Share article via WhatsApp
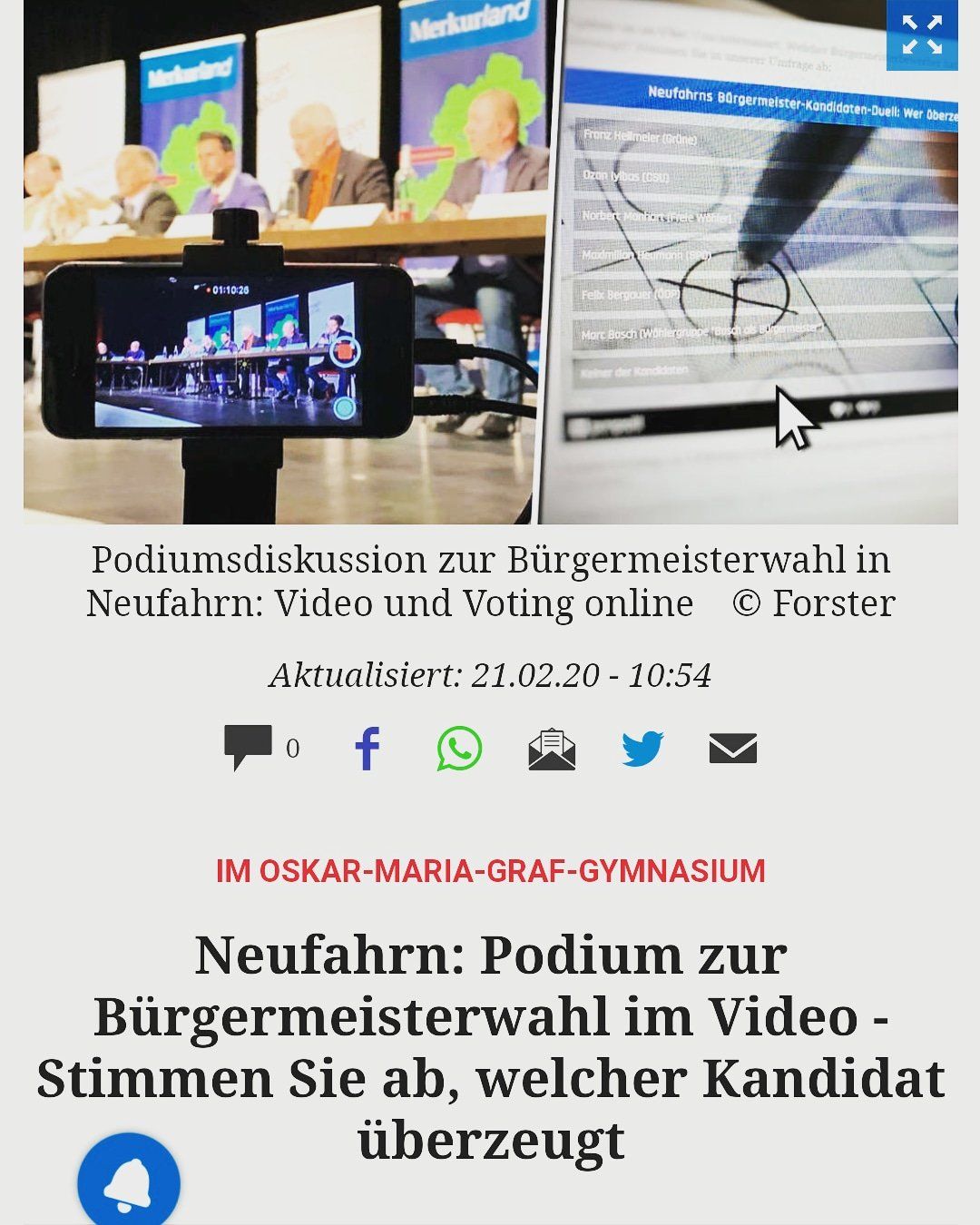The image size is (980, 1225). click(x=460, y=749)
